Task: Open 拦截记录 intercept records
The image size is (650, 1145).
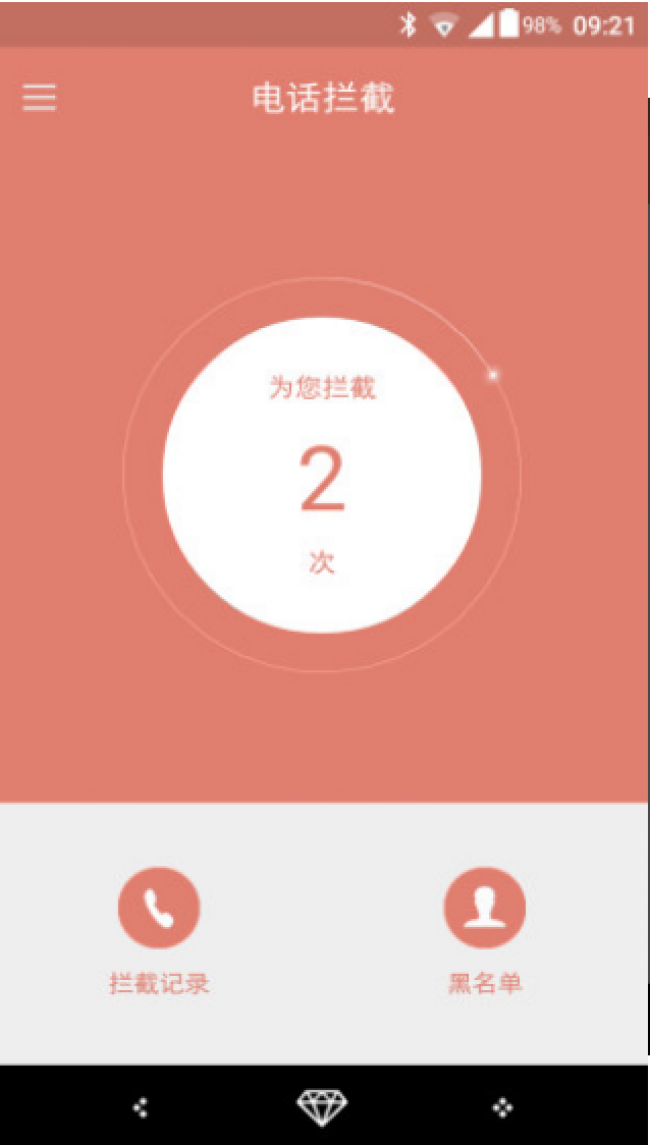Action: pyautogui.click(x=159, y=909)
